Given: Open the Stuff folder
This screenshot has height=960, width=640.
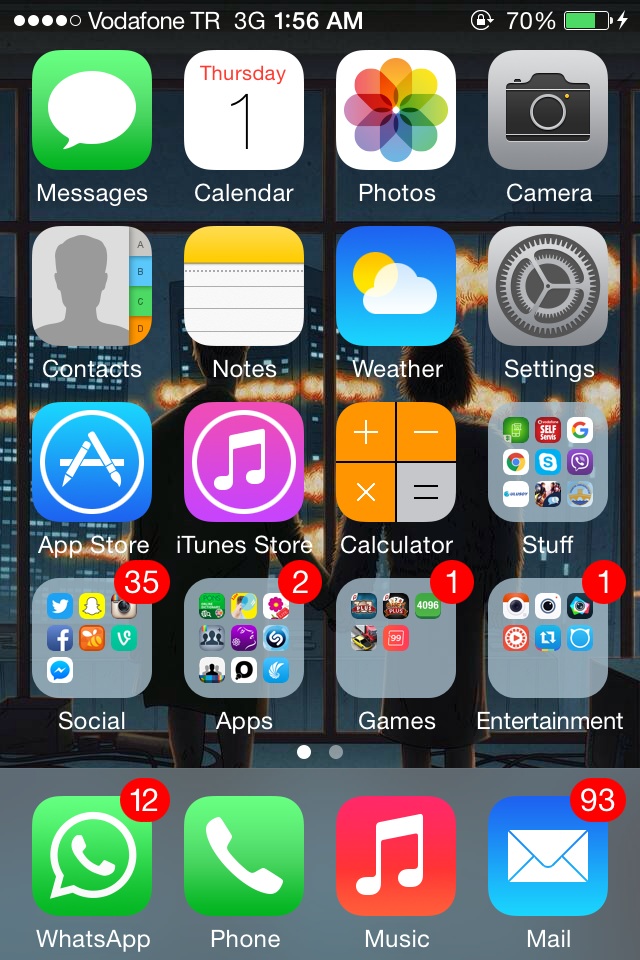Looking at the screenshot, I should pos(548,462).
